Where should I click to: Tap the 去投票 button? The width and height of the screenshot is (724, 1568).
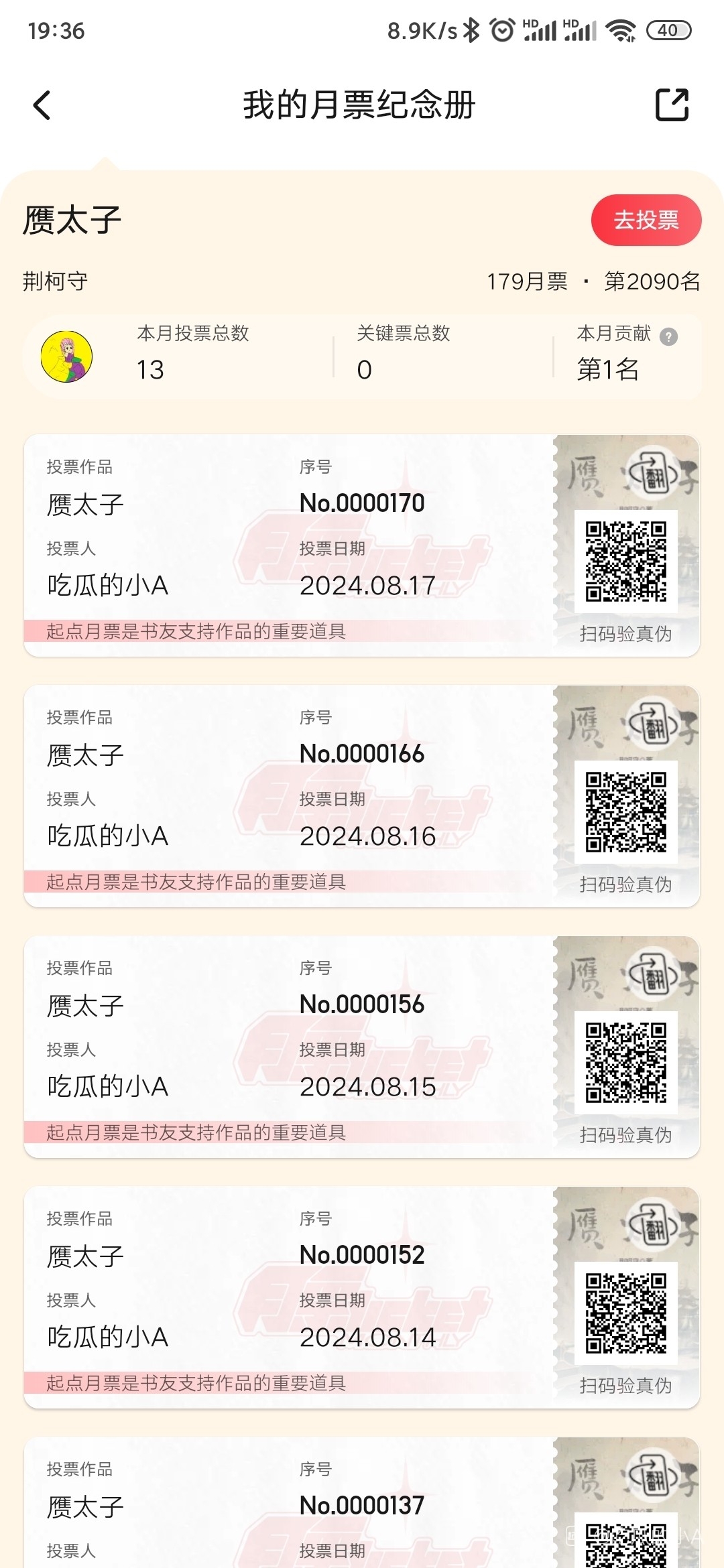pyautogui.click(x=646, y=220)
